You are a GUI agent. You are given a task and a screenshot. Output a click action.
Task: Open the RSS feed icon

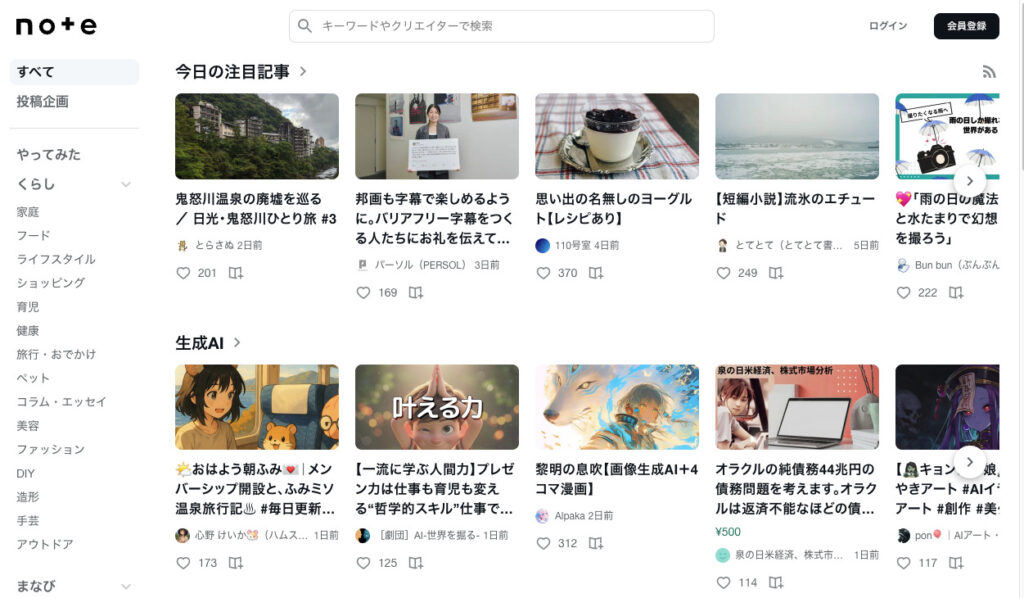pos(989,72)
